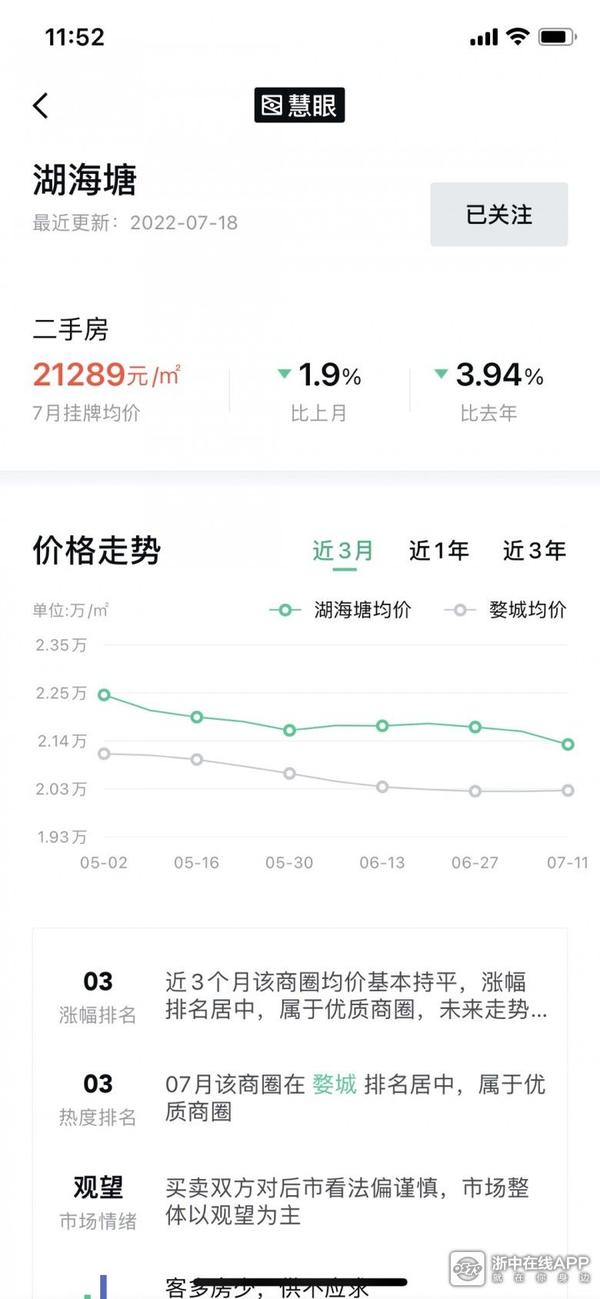Switch price trend to 近1年

coord(438,551)
